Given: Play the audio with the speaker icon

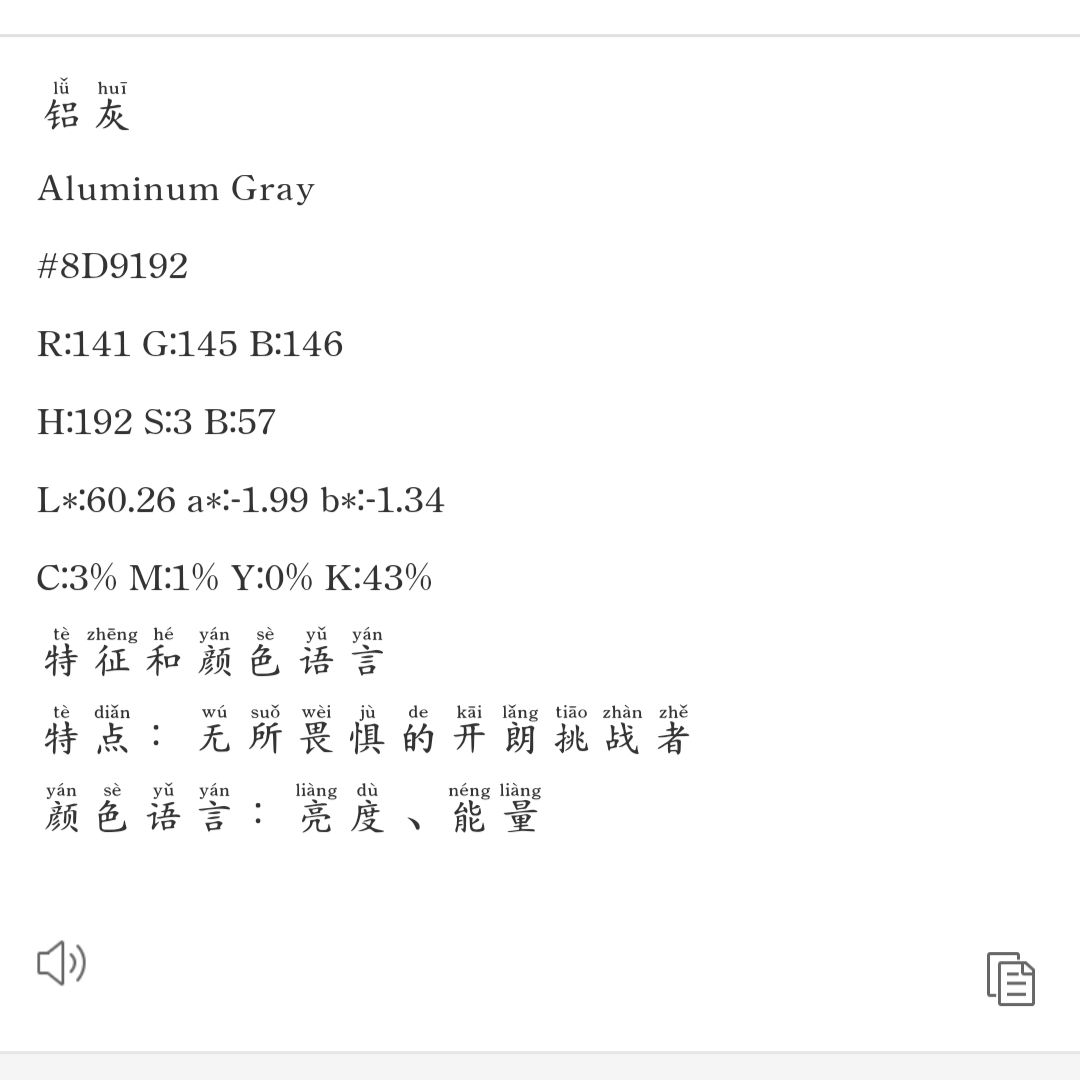Looking at the screenshot, I should click(x=61, y=962).
